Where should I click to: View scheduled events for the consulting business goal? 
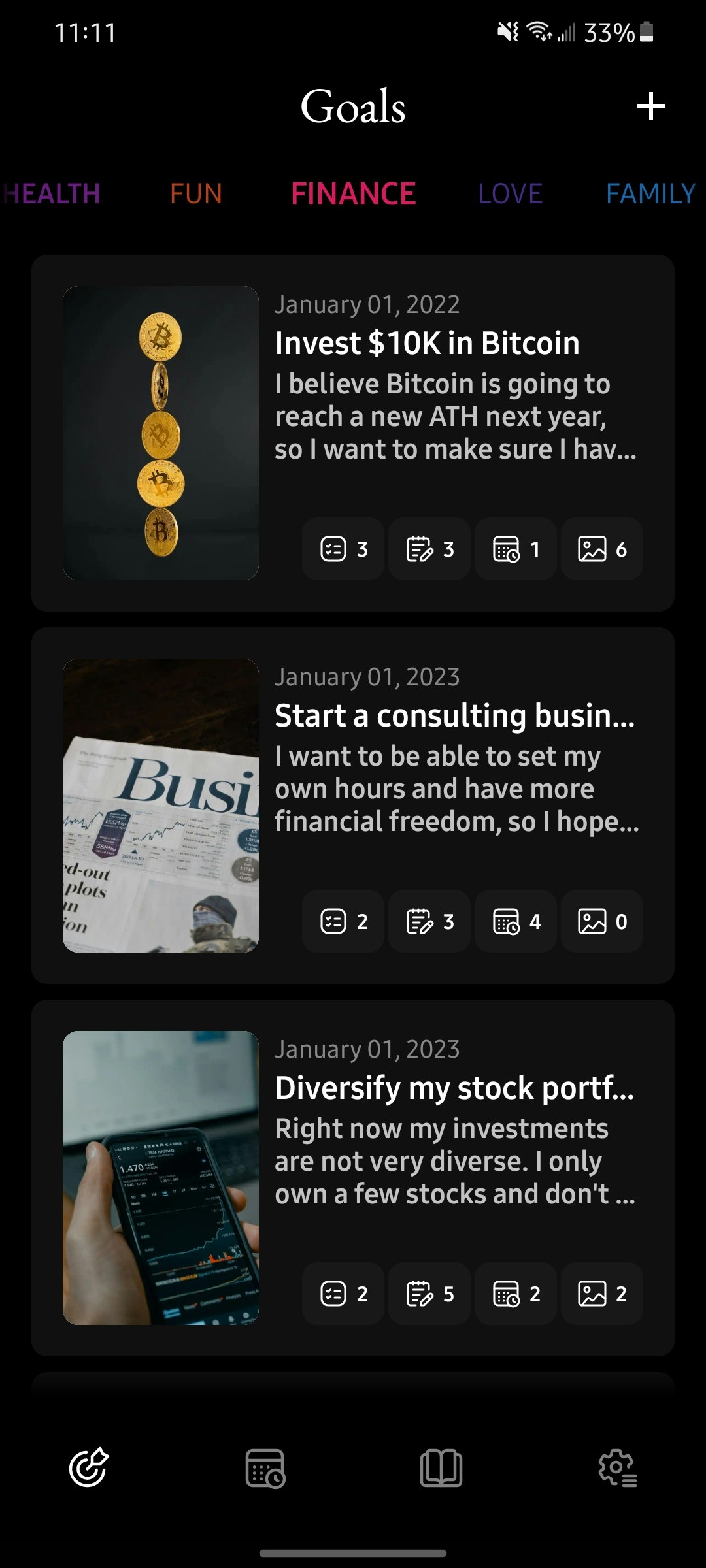516,922
